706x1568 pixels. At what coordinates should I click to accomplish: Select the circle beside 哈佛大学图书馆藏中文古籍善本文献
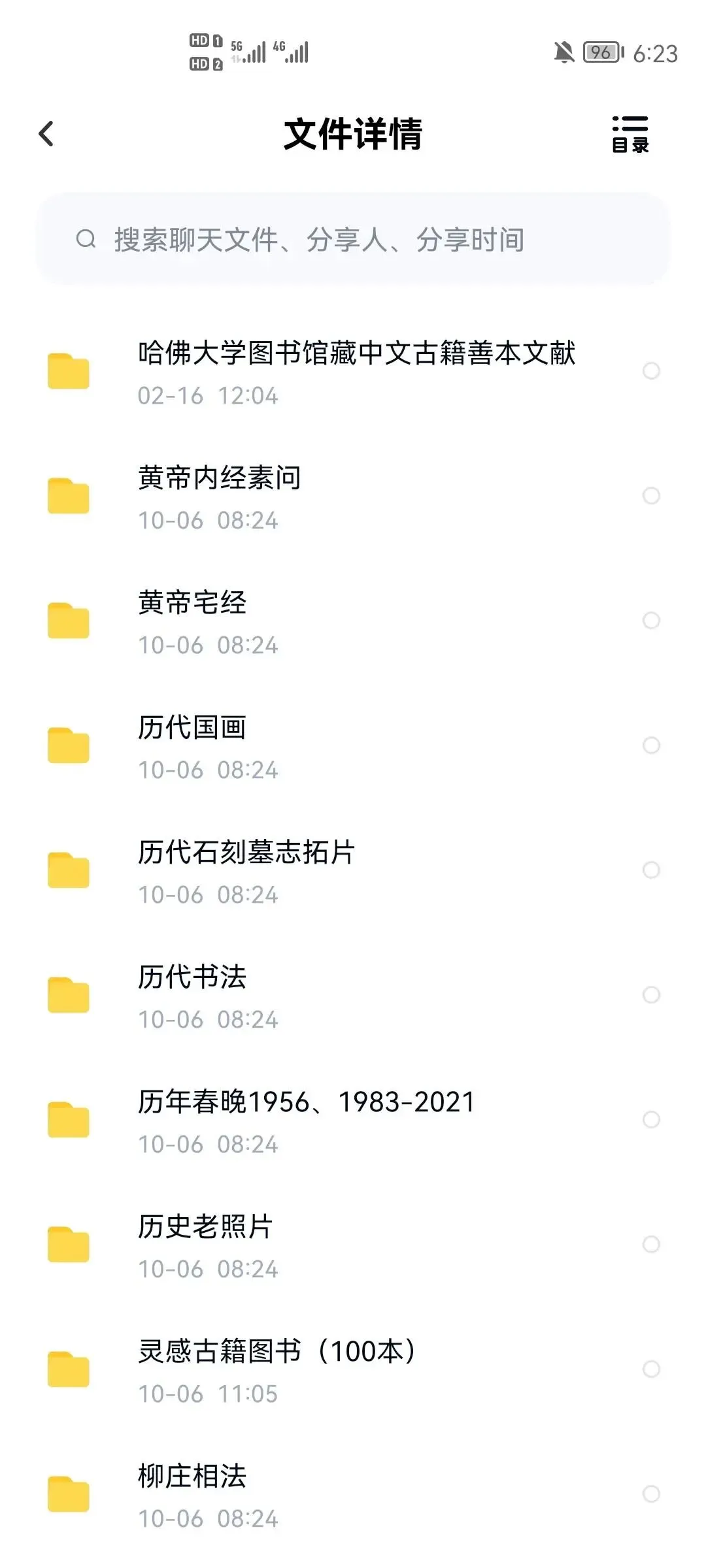click(651, 371)
